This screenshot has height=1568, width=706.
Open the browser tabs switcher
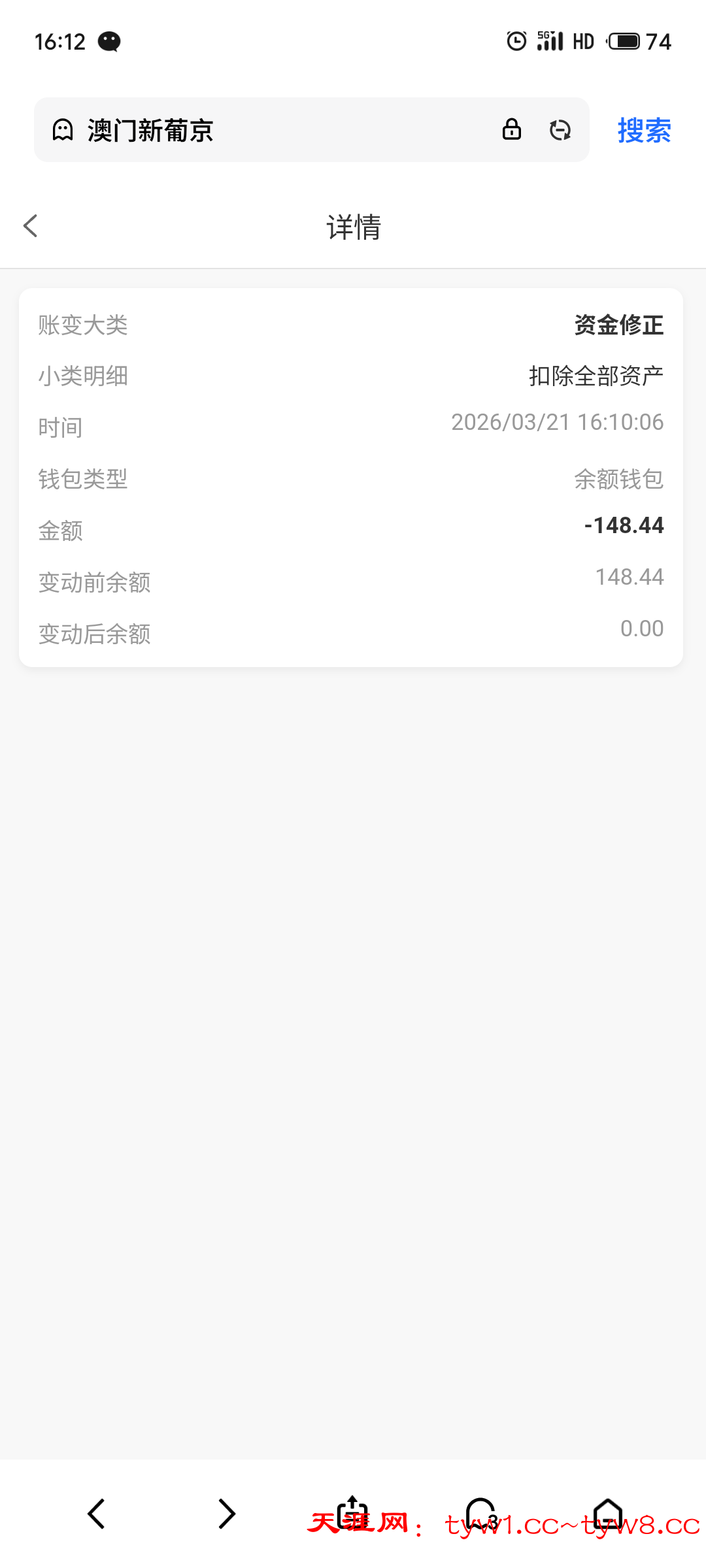pos(482,1513)
